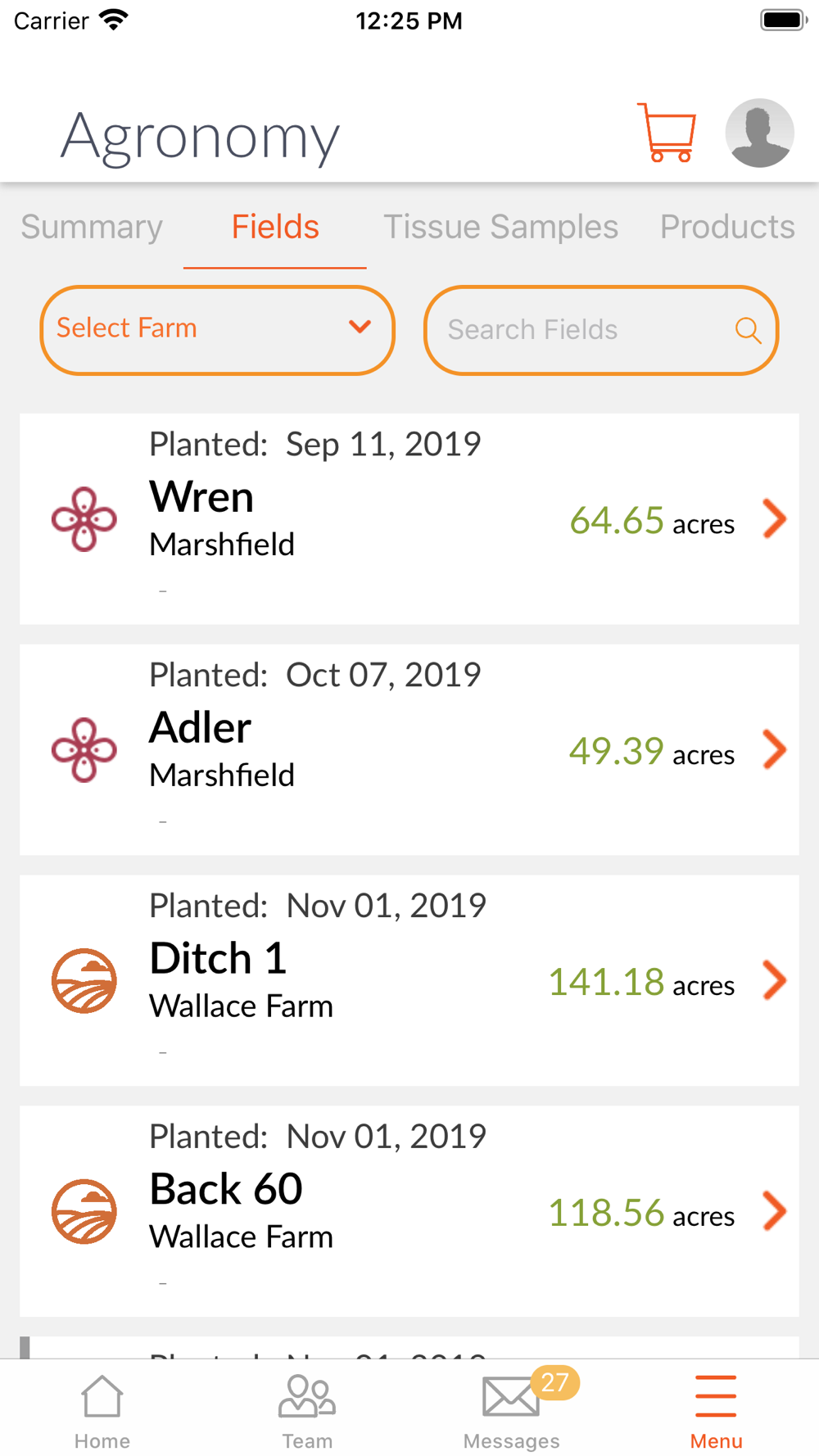Image resolution: width=819 pixels, height=1456 pixels.
Task: Open the Adler field card
Action: (x=409, y=750)
